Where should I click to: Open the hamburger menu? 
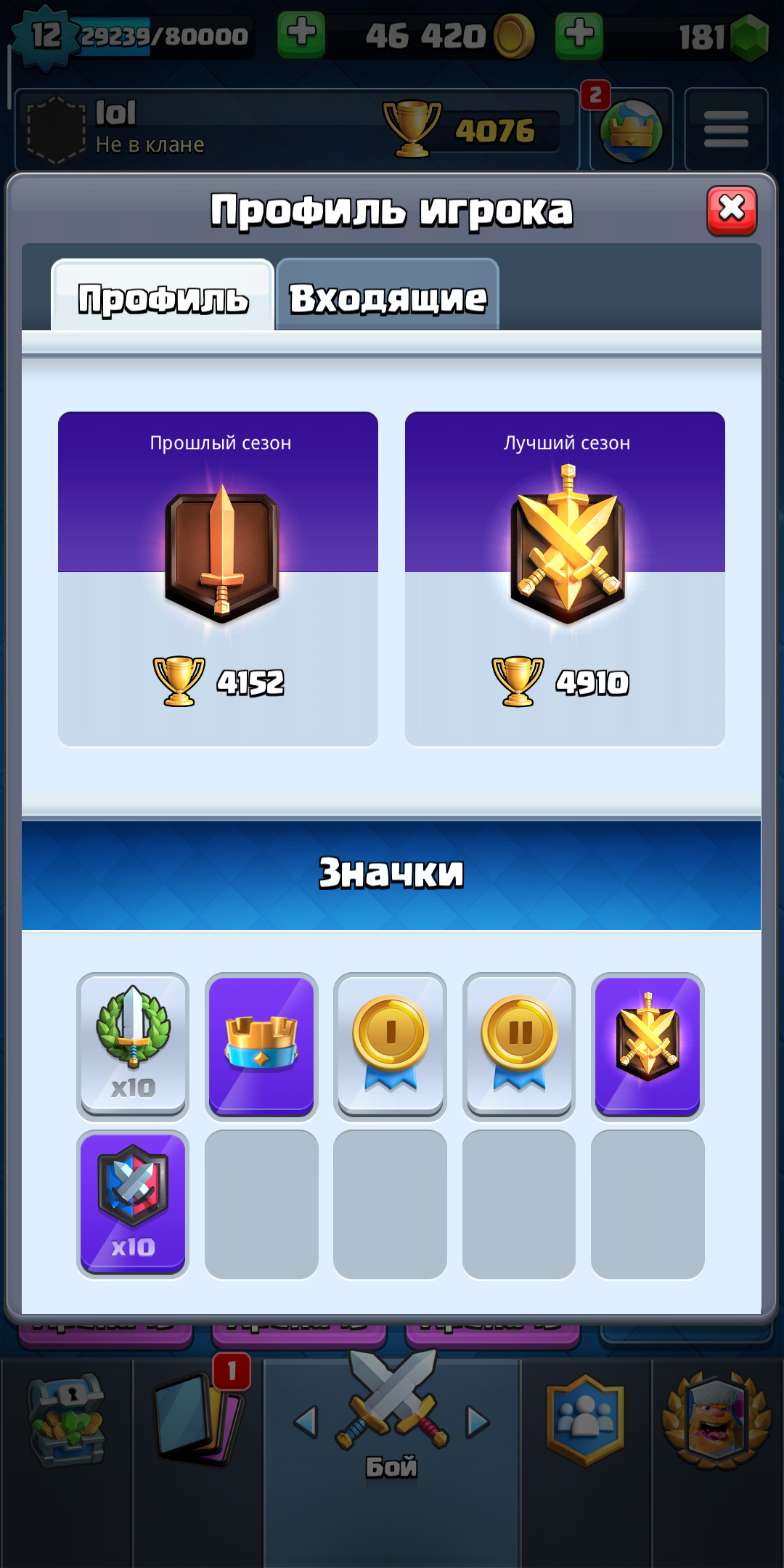(x=726, y=129)
